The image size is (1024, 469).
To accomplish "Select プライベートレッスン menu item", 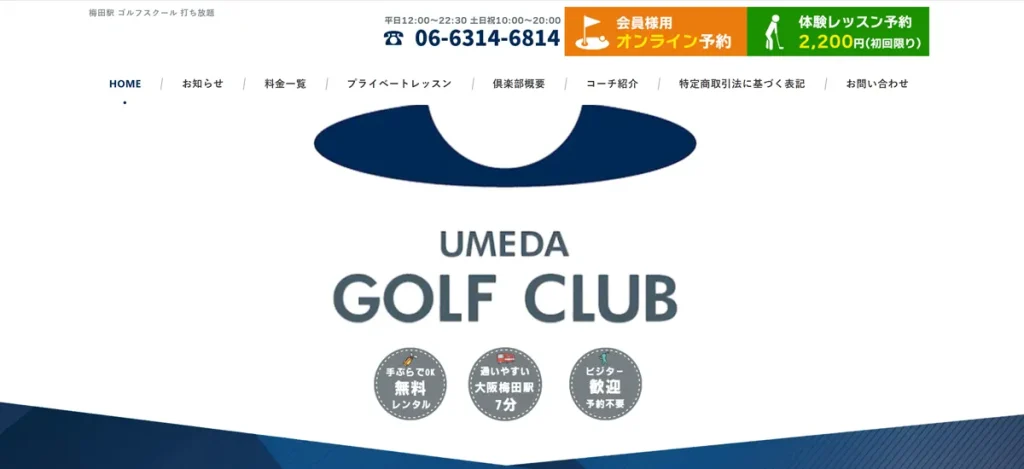I will pyautogui.click(x=399, y=84).
